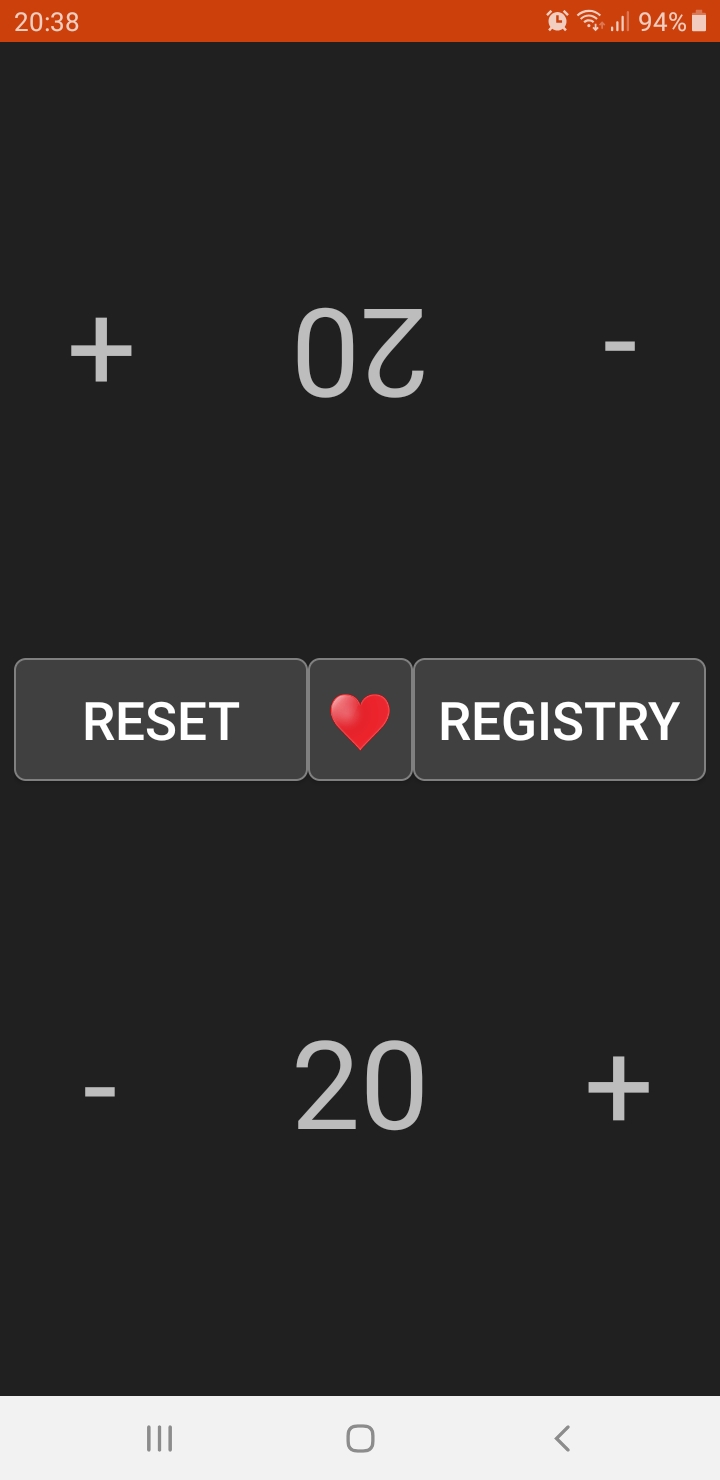Open the REGISTRY
720x1480 pixels.
click(559, 720)
